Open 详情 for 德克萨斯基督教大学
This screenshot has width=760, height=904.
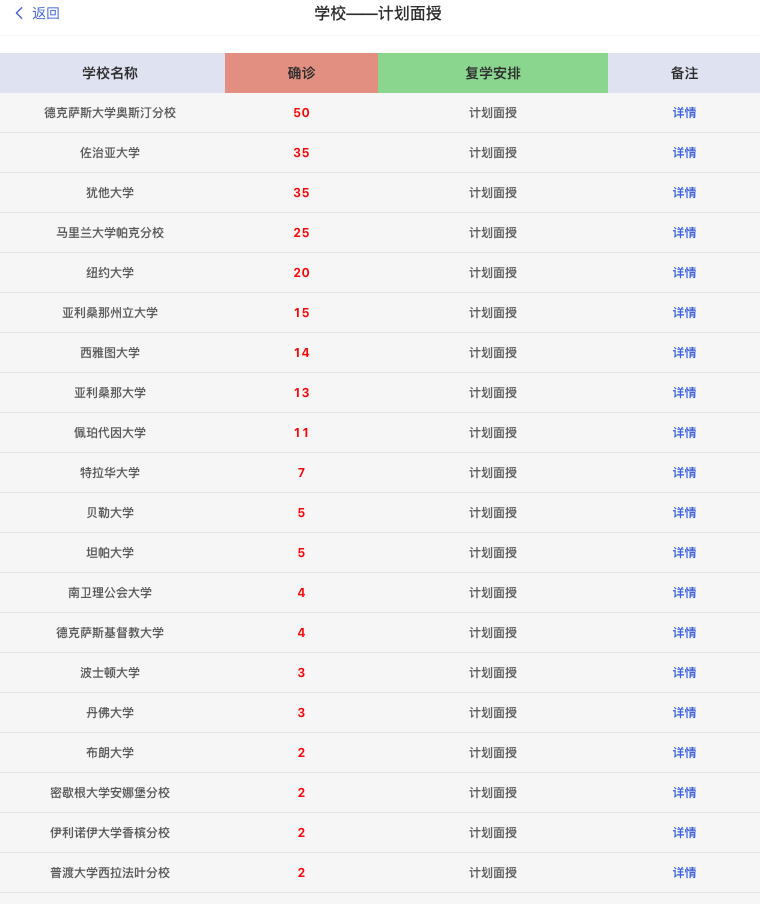(684, 633)
